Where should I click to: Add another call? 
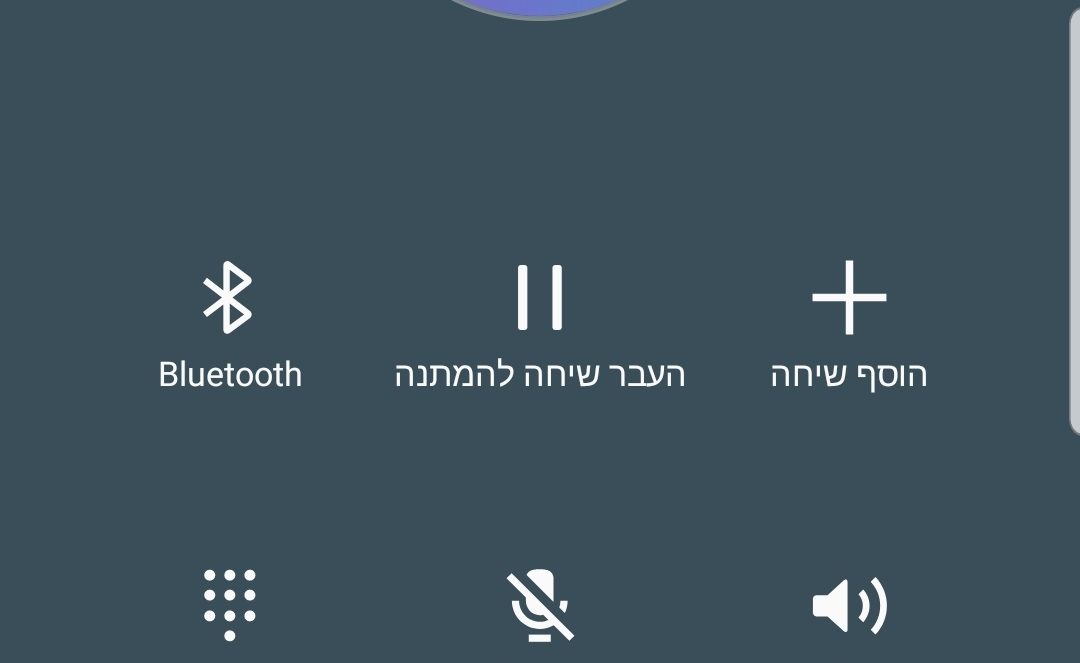tap(849, 298)
